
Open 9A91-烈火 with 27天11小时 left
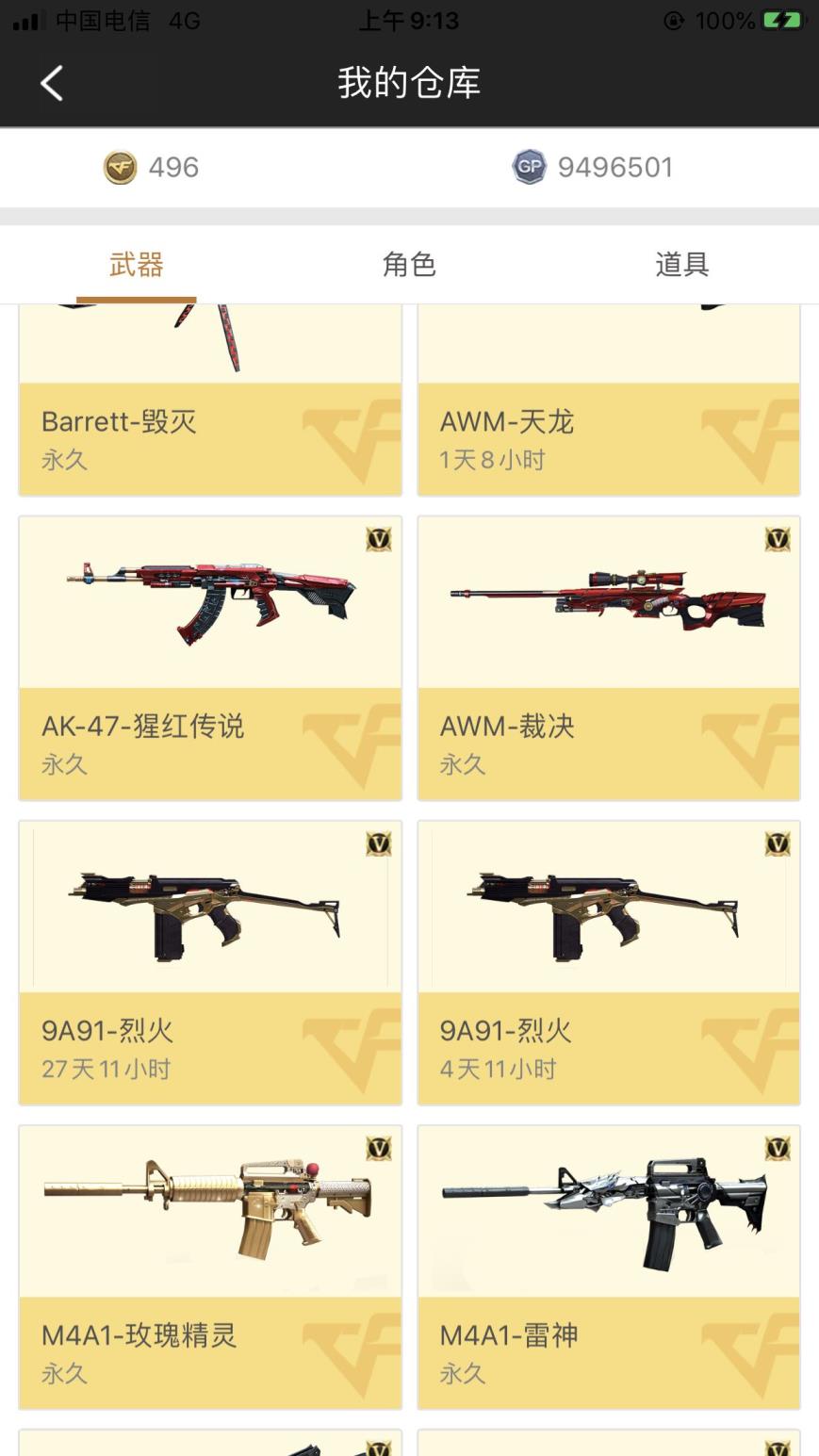210,962
